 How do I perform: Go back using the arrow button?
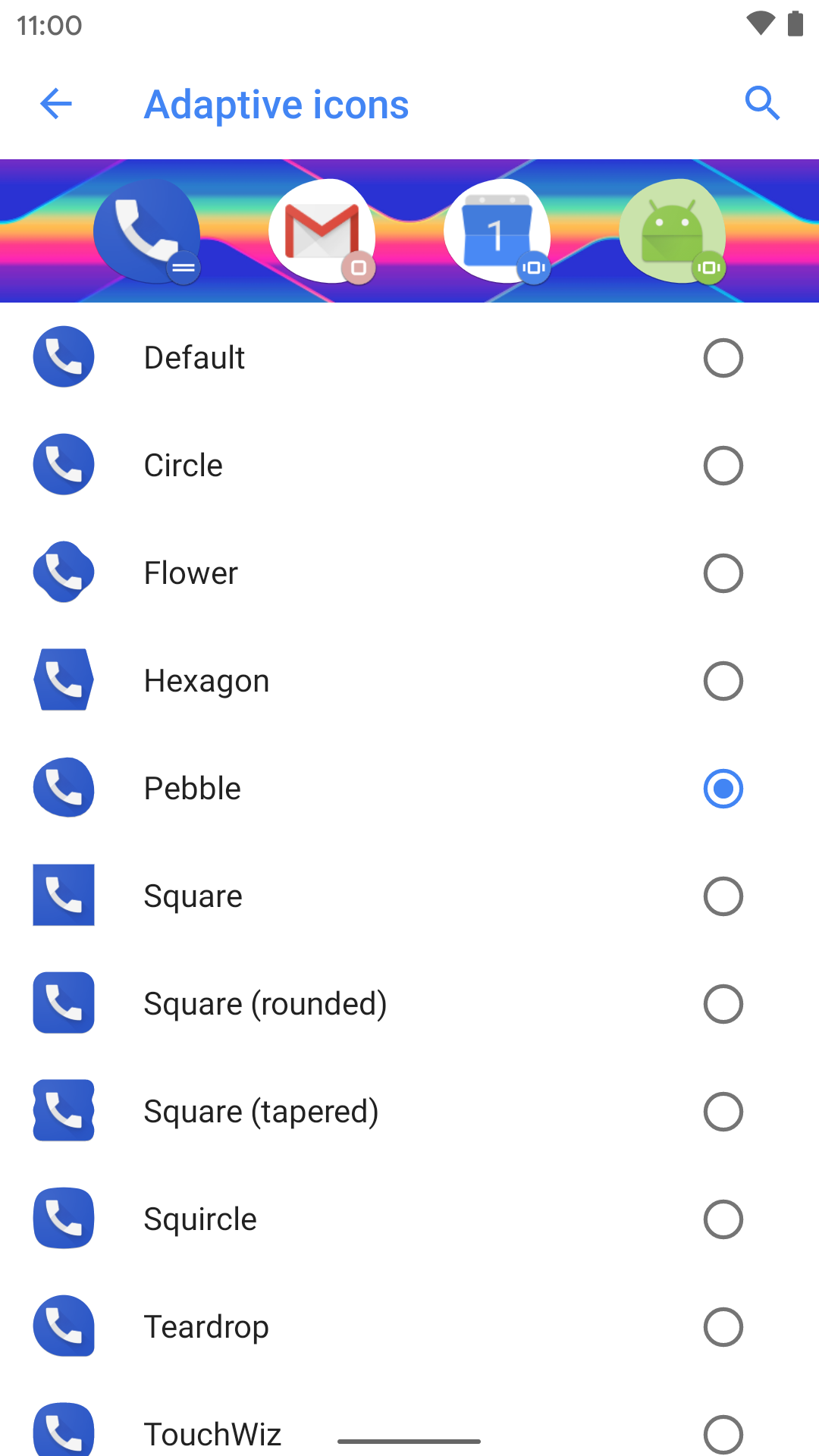tap(55, 104)
